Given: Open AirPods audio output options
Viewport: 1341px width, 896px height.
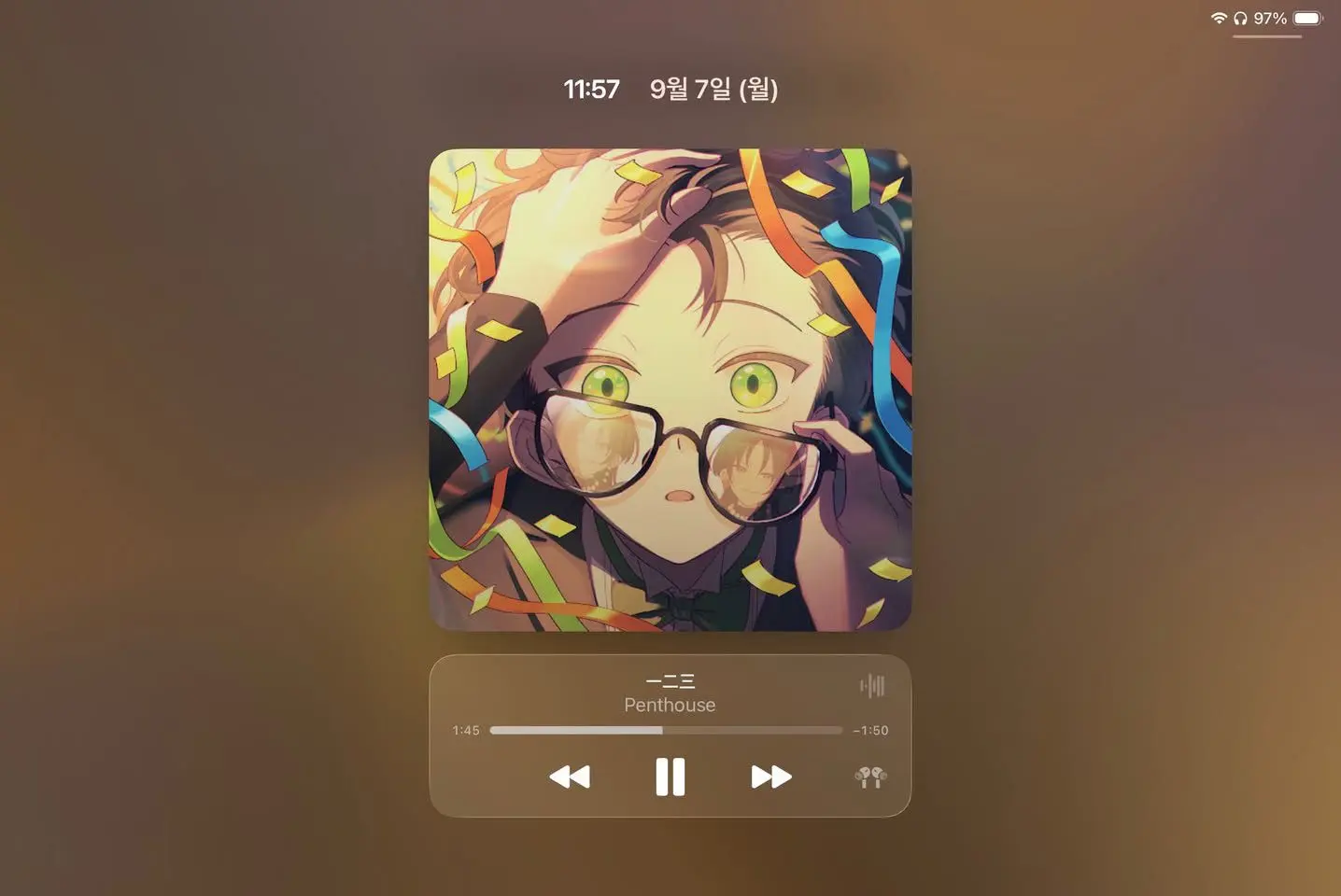Looking at the screenshot, I should (x=870, y=777).
